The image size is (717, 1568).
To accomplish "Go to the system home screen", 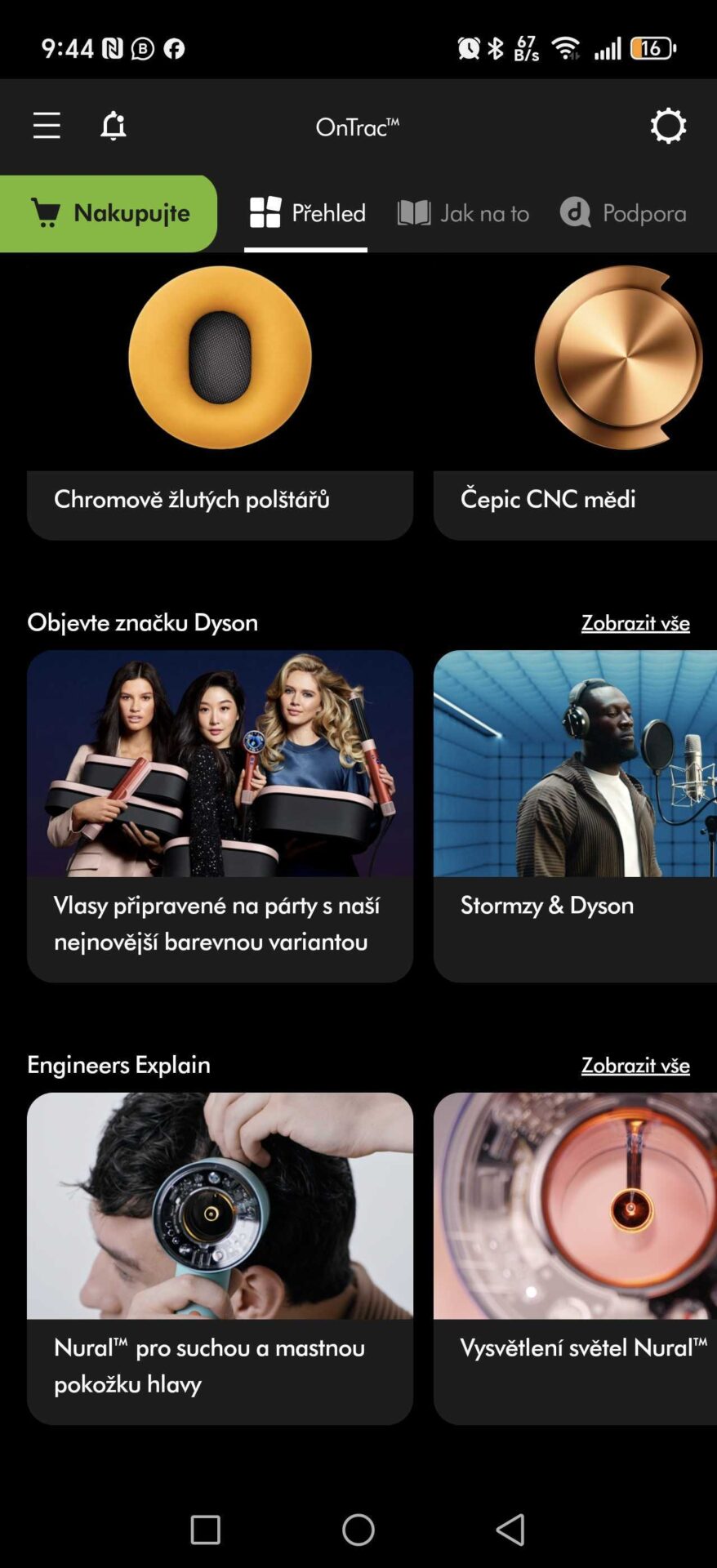I will click(x=358, y=1530).
